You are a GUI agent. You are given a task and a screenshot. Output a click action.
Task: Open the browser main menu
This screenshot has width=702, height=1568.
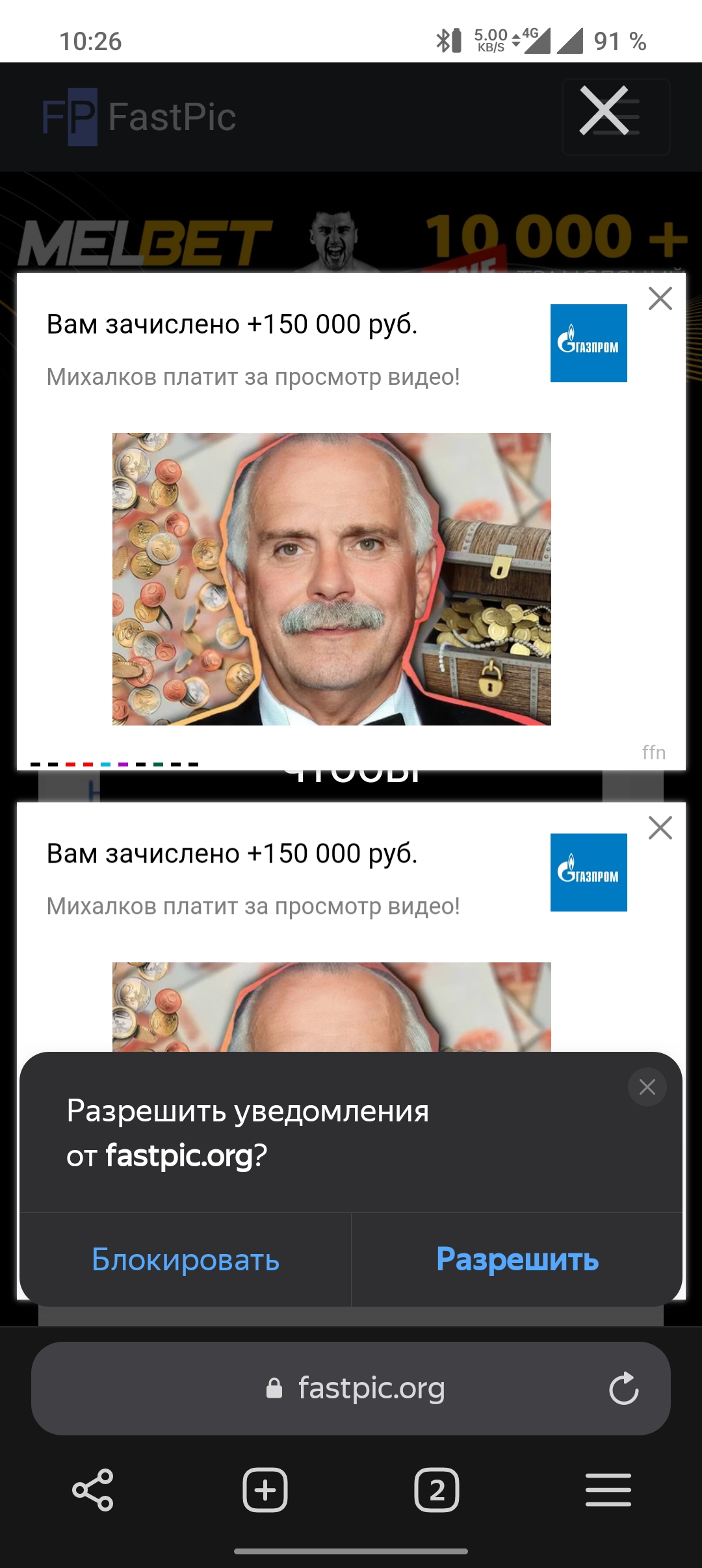pyautogui.click(x=608, y=1489)
